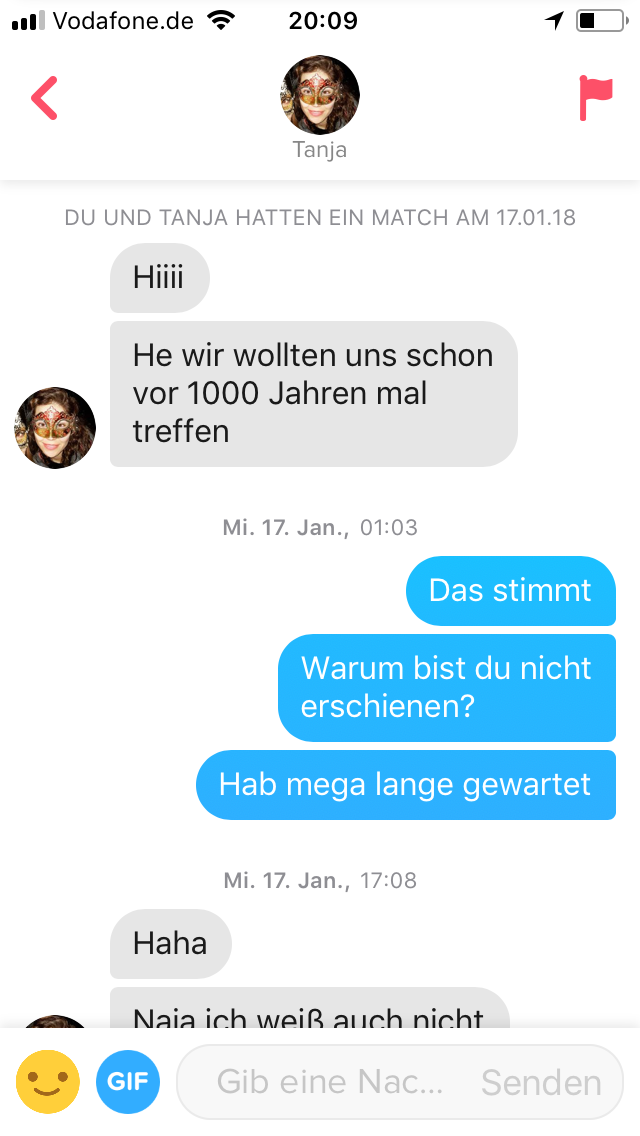Image resolution: width=640 pixels, height=1136 pixels.
Task: Open the emoji smiley picker
Action: pyautogui.click(x=47, y=1082)
